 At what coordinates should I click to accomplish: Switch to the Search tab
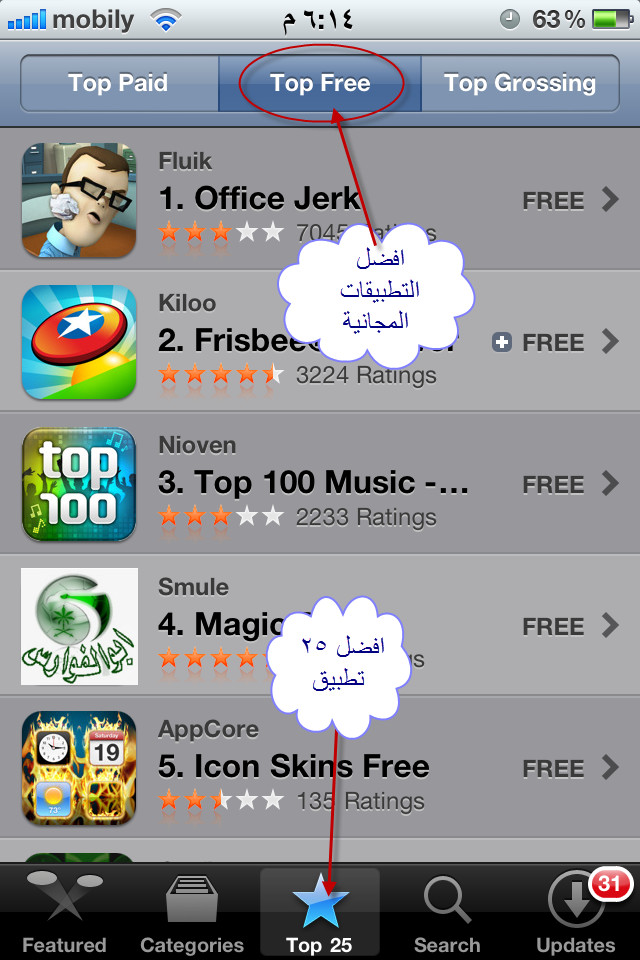coord(447,913)
